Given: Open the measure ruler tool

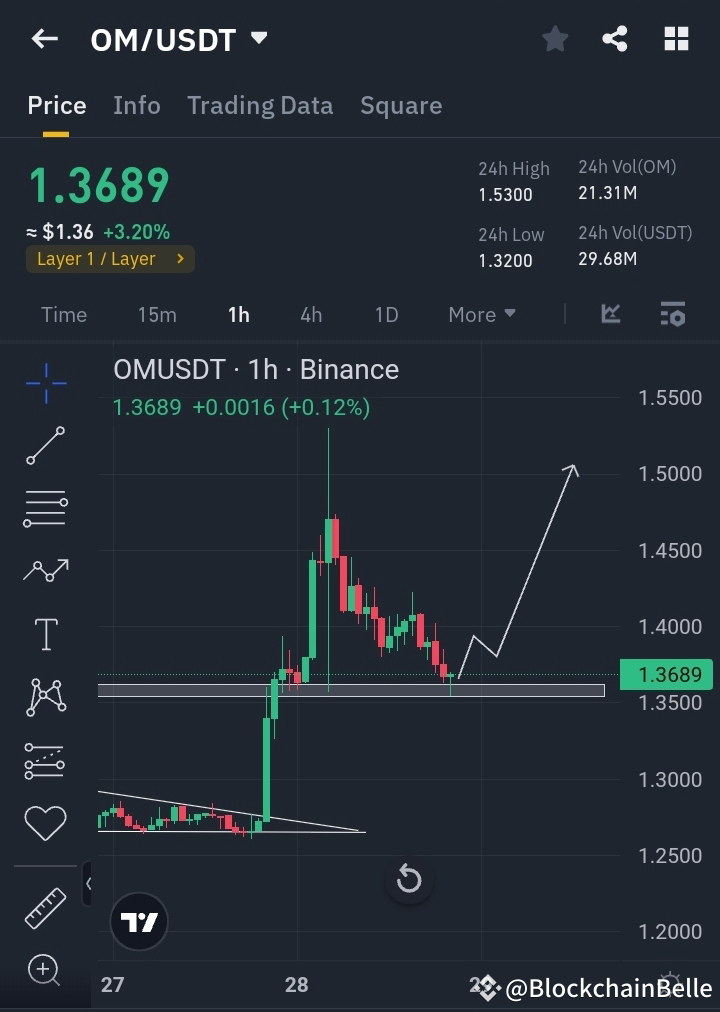Looking at the screenshot, I should (44, 907).
